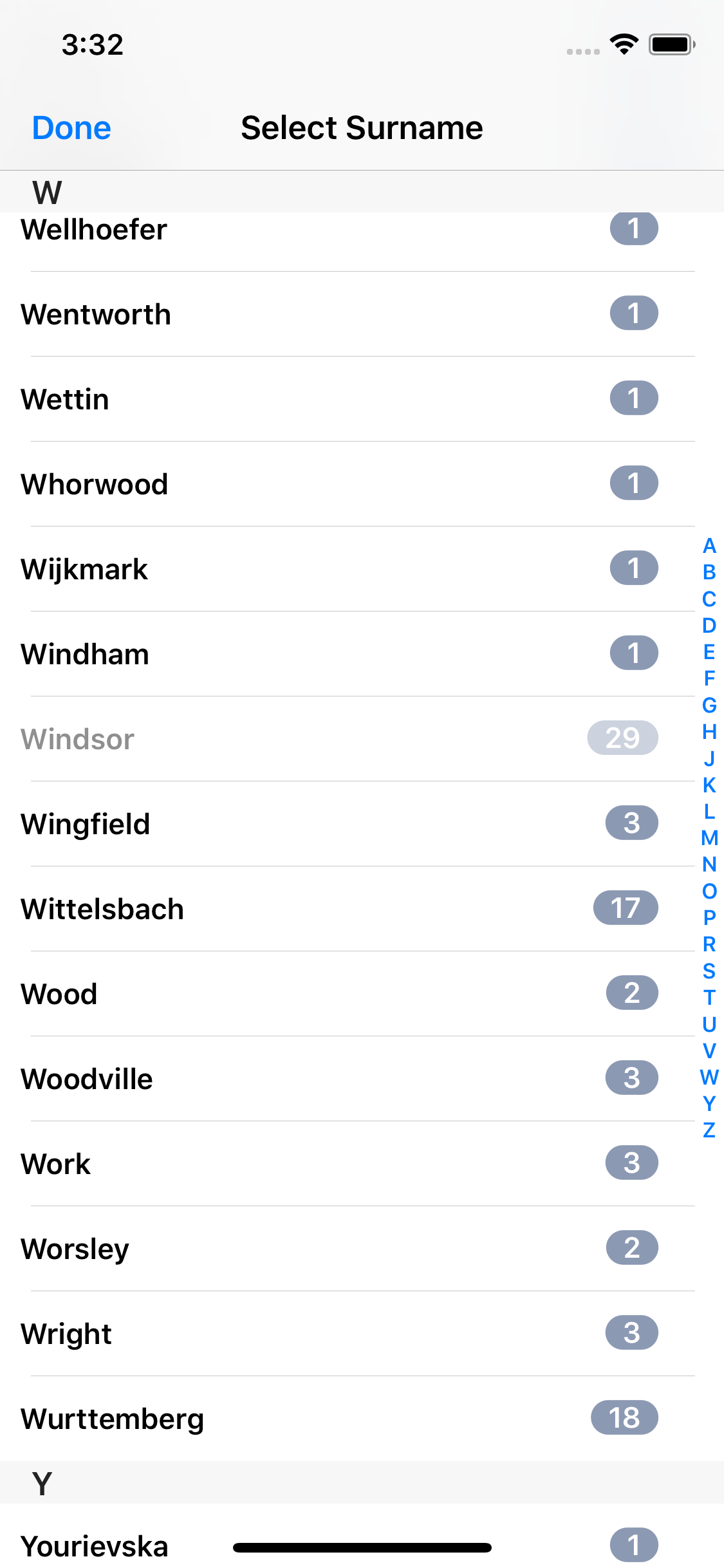Jump to letter Z in the index
Screen dimensions: 724x1568
[709, 1130]
